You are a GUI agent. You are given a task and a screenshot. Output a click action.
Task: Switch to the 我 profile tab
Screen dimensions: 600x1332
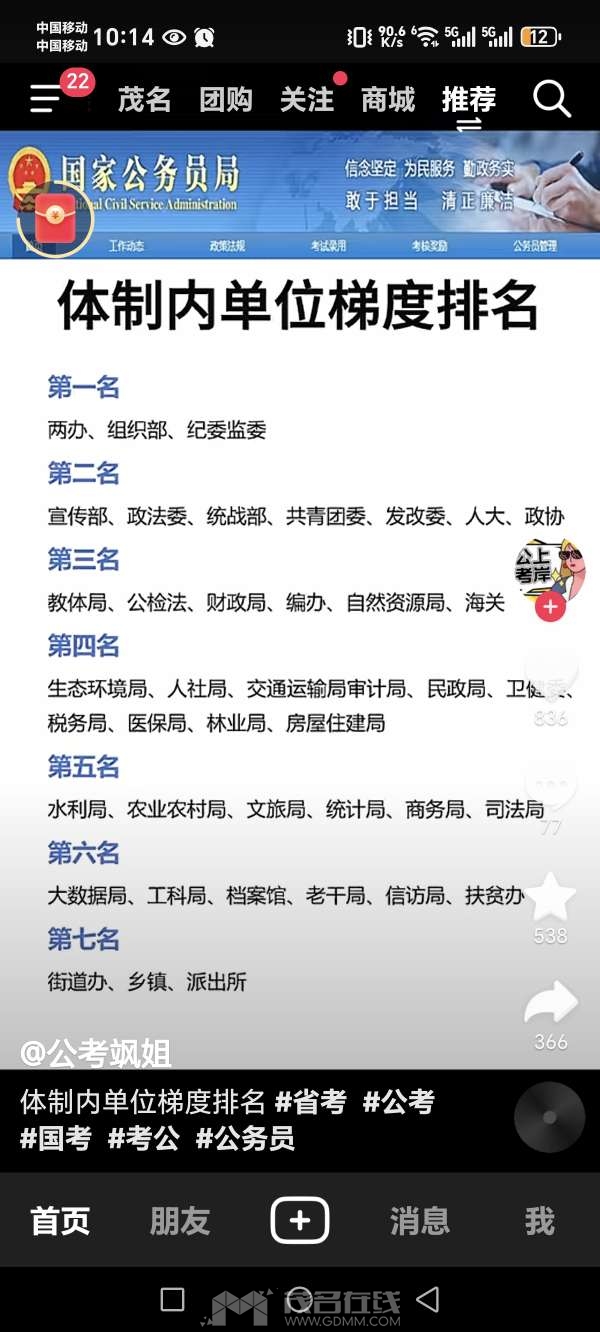click(539, 1221)
